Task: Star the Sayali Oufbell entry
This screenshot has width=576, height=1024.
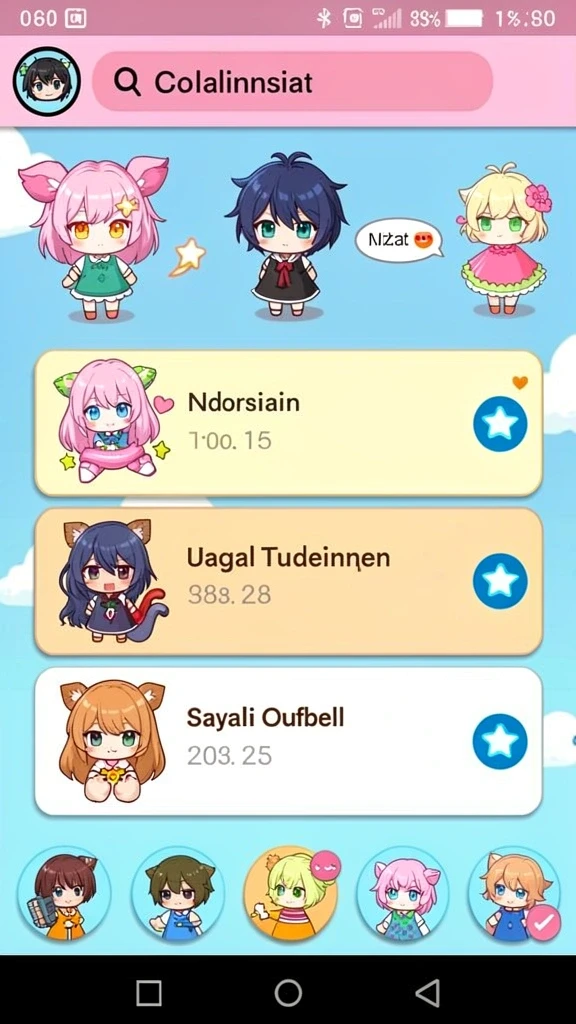Action: (x=500, y=741)
